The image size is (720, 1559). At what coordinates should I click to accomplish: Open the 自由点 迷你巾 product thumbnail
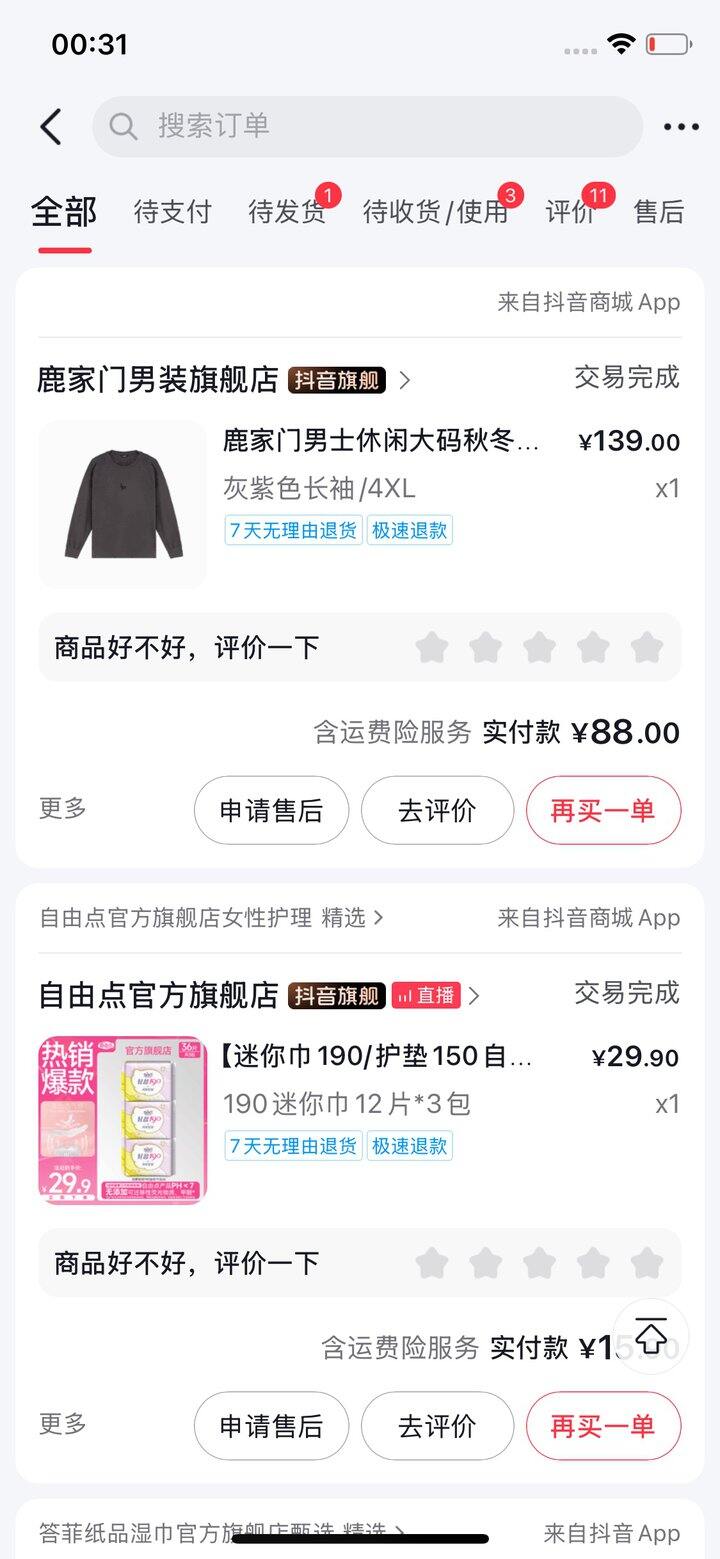pos(123,1120)
